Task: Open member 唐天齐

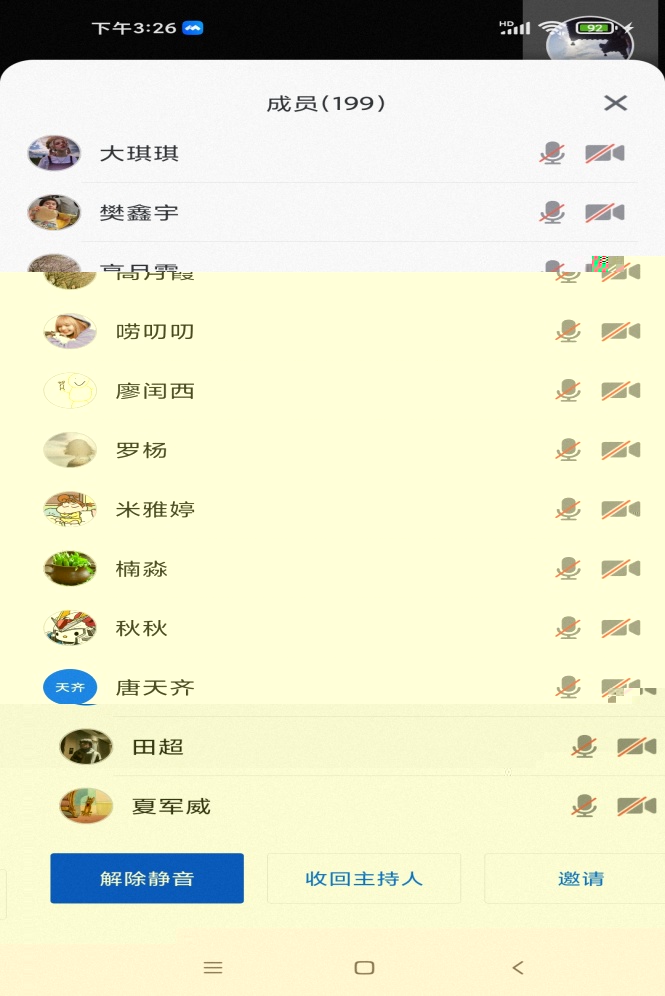Action: (x=155, y=688)
